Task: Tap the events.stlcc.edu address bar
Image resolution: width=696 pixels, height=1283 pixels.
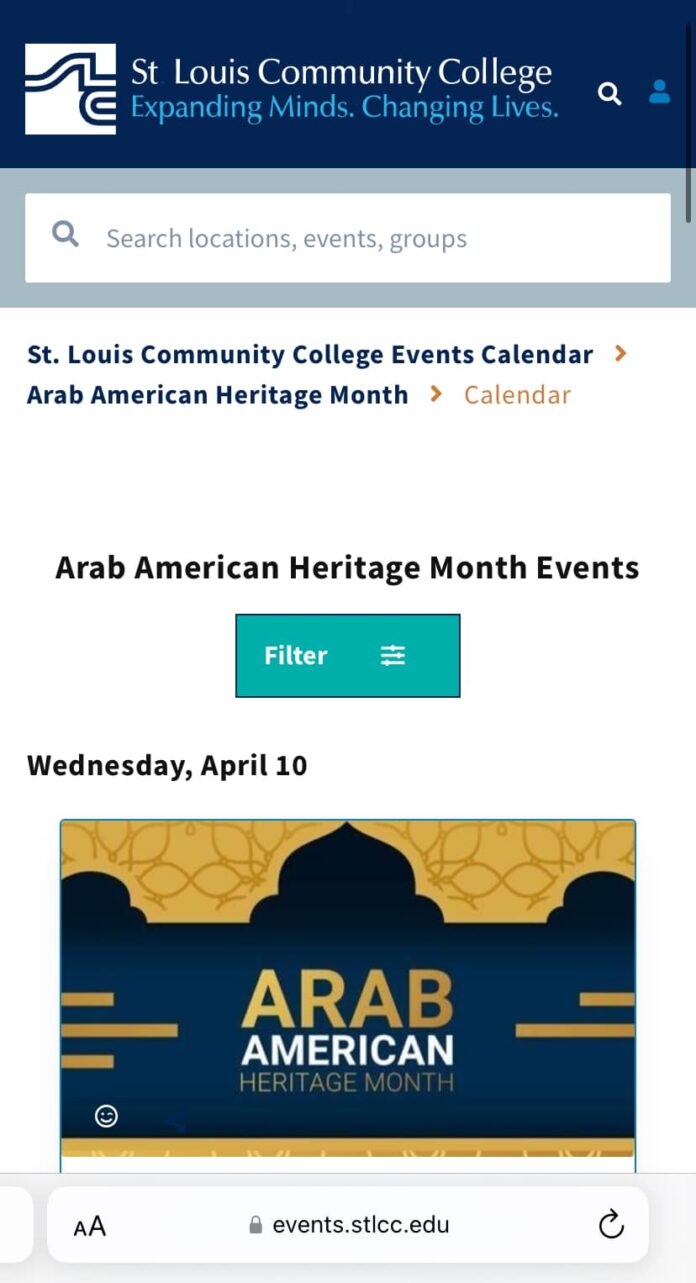Action: click(348, 1225)
